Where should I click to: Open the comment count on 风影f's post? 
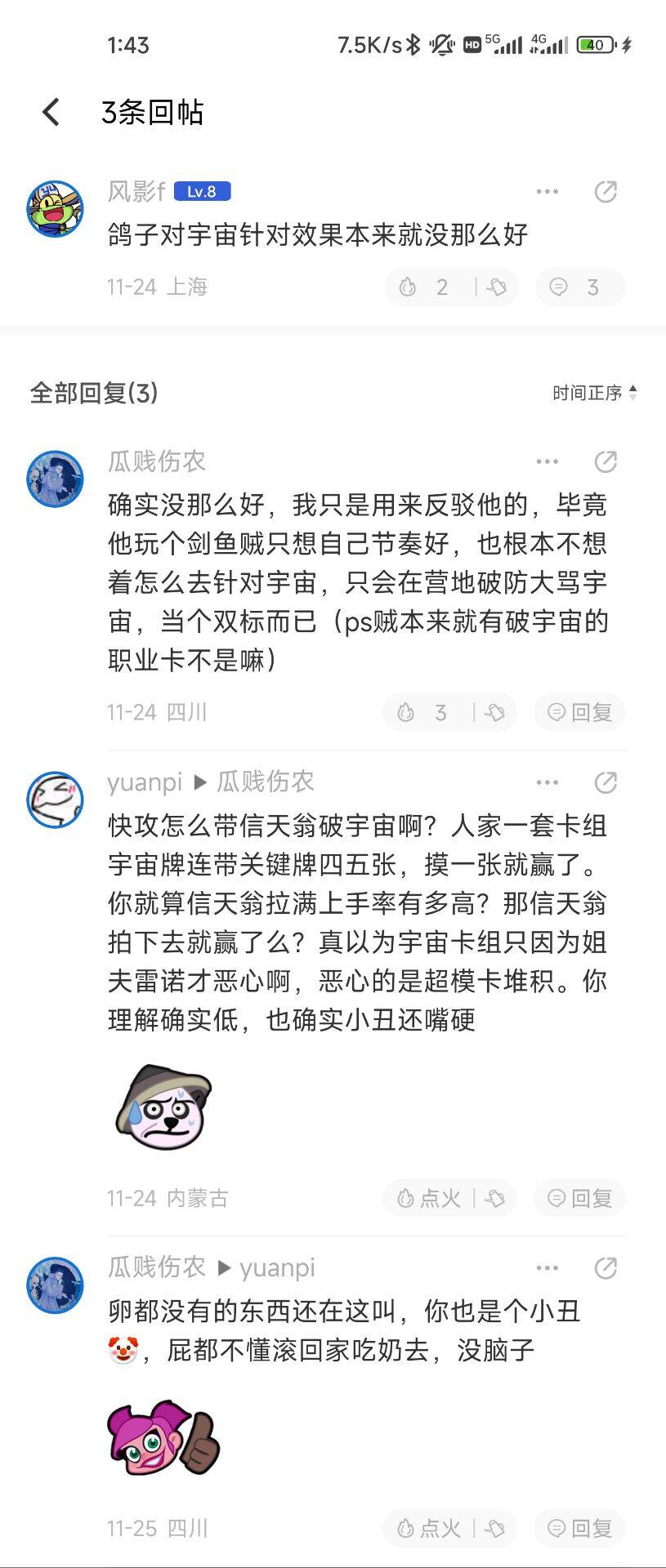(579, 287)
